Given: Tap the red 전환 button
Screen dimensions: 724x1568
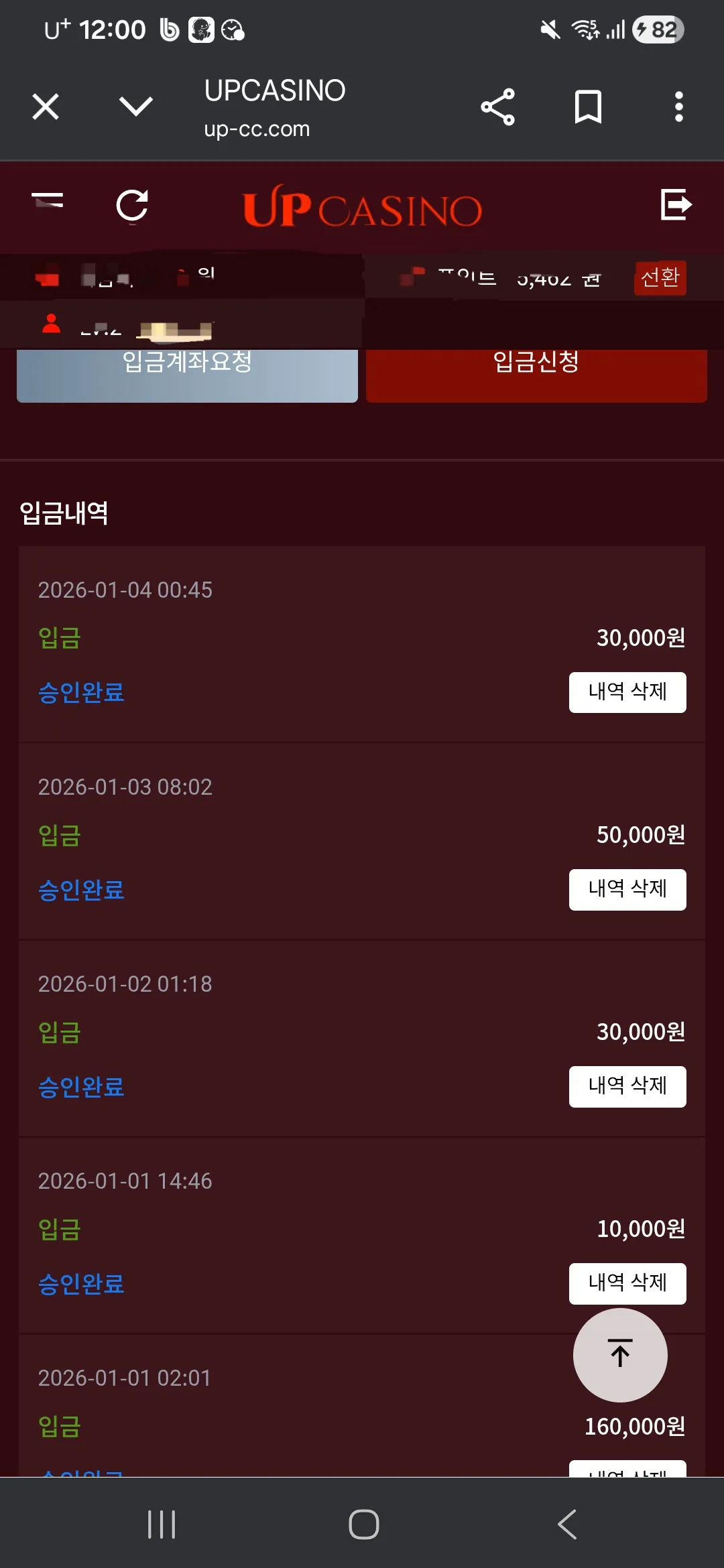Looking at the screenshot, I should coord(660,277).
